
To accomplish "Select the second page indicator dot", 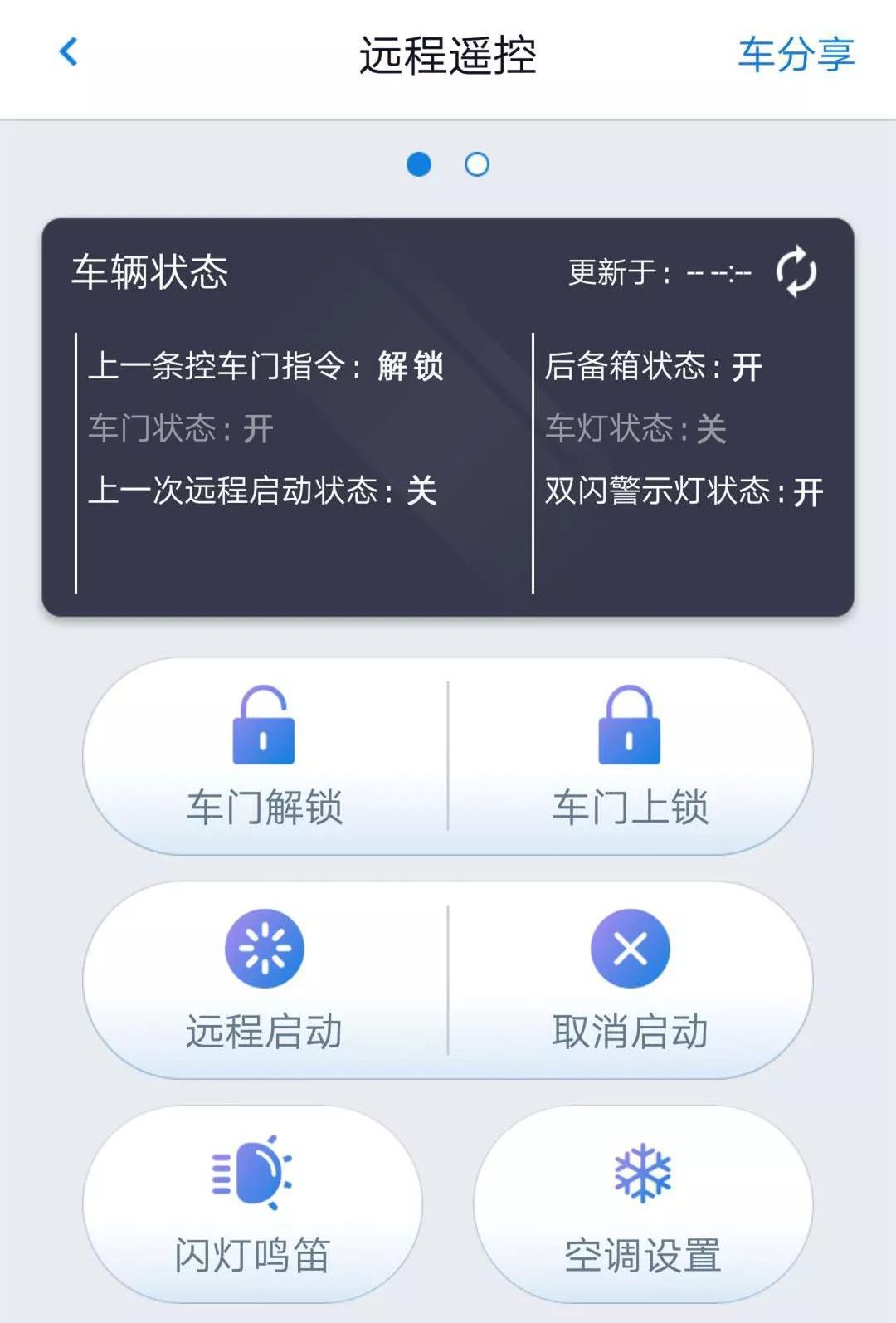I will click(475, 164).
